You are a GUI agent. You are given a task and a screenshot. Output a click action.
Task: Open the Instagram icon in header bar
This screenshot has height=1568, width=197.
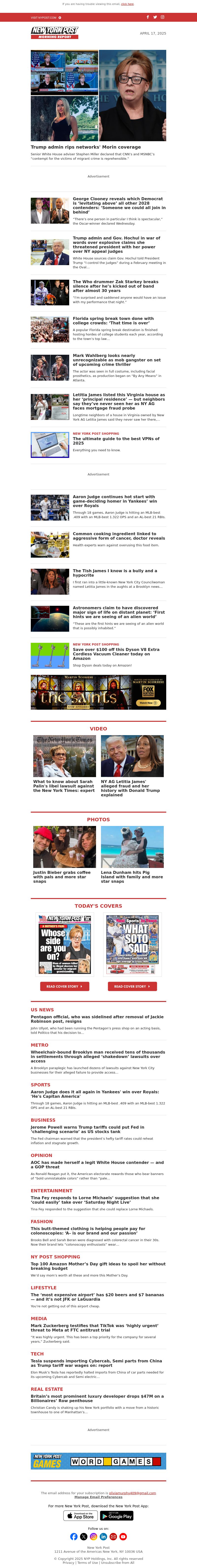click(162, 17)
